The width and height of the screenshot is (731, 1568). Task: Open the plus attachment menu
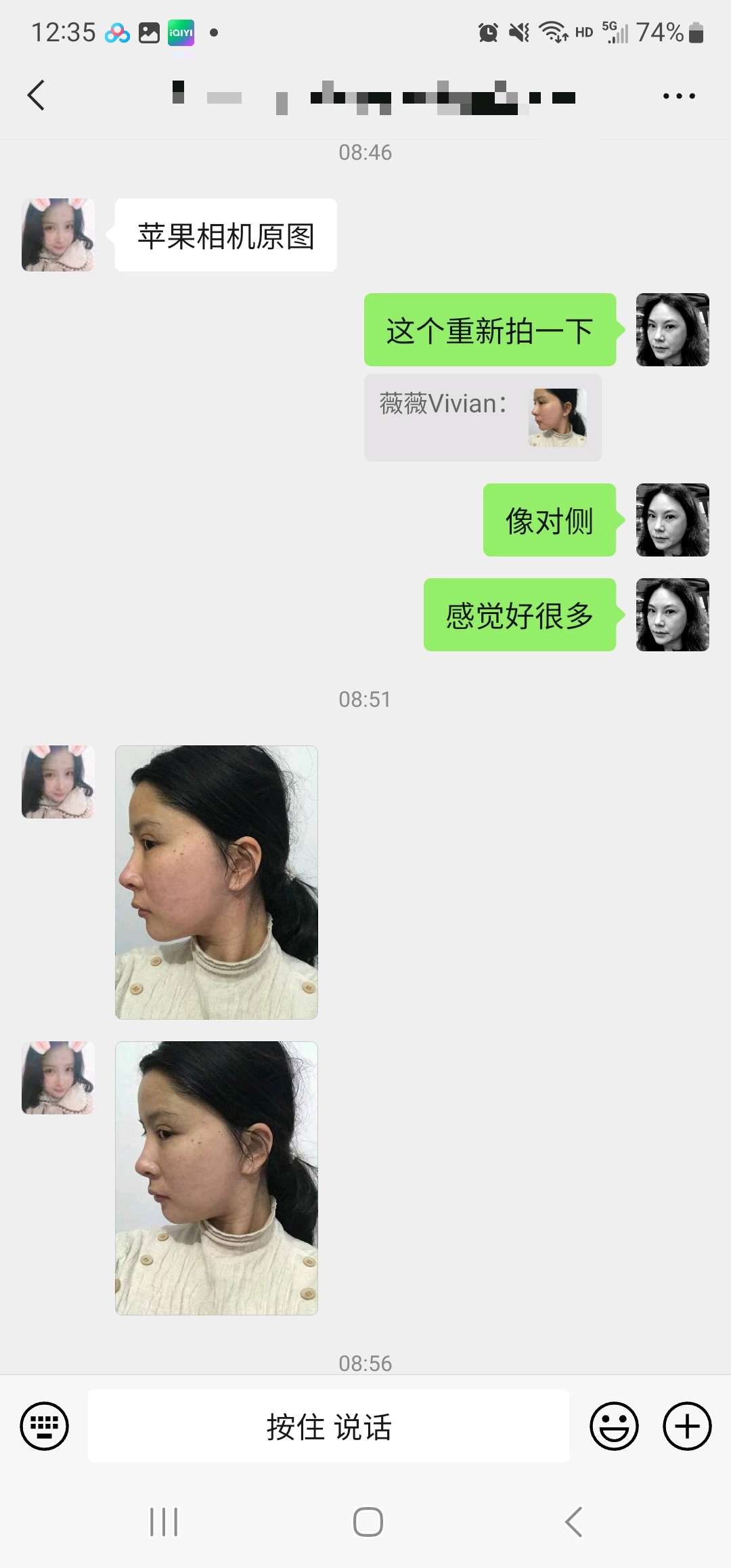pos(686,1426)
